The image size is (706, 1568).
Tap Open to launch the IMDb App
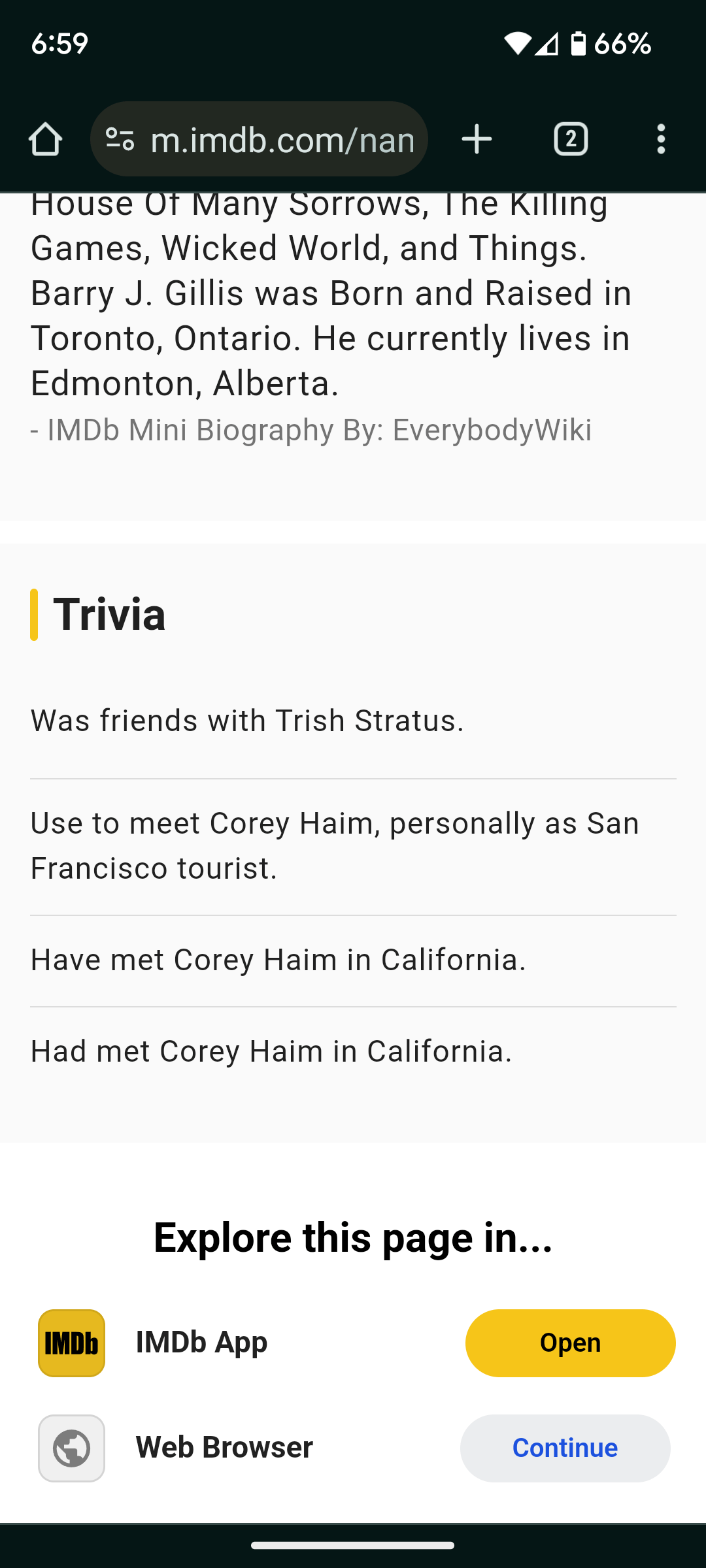tap(569, 1342)
